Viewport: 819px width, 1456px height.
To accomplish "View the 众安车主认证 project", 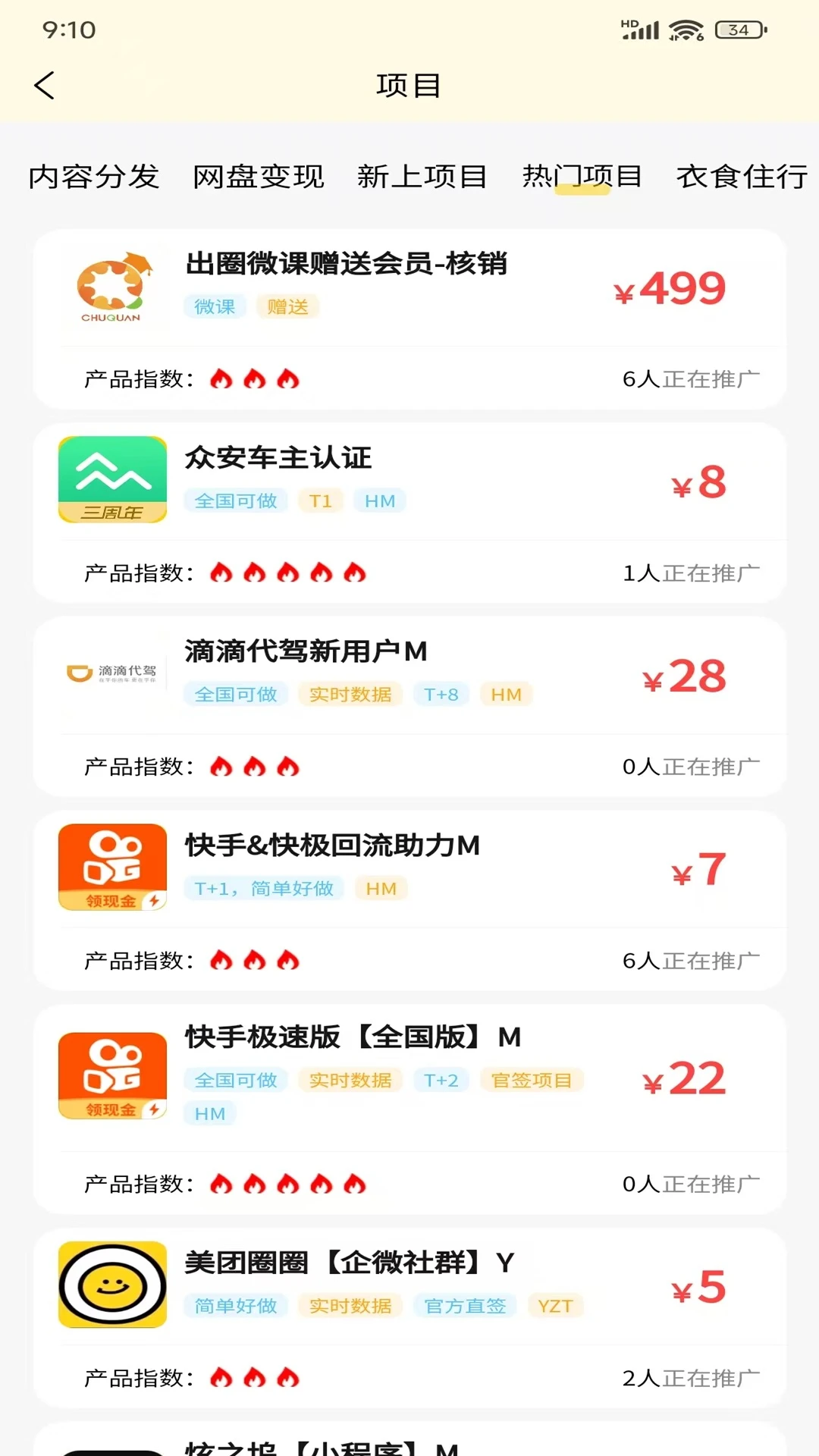I will coord(409,481).
